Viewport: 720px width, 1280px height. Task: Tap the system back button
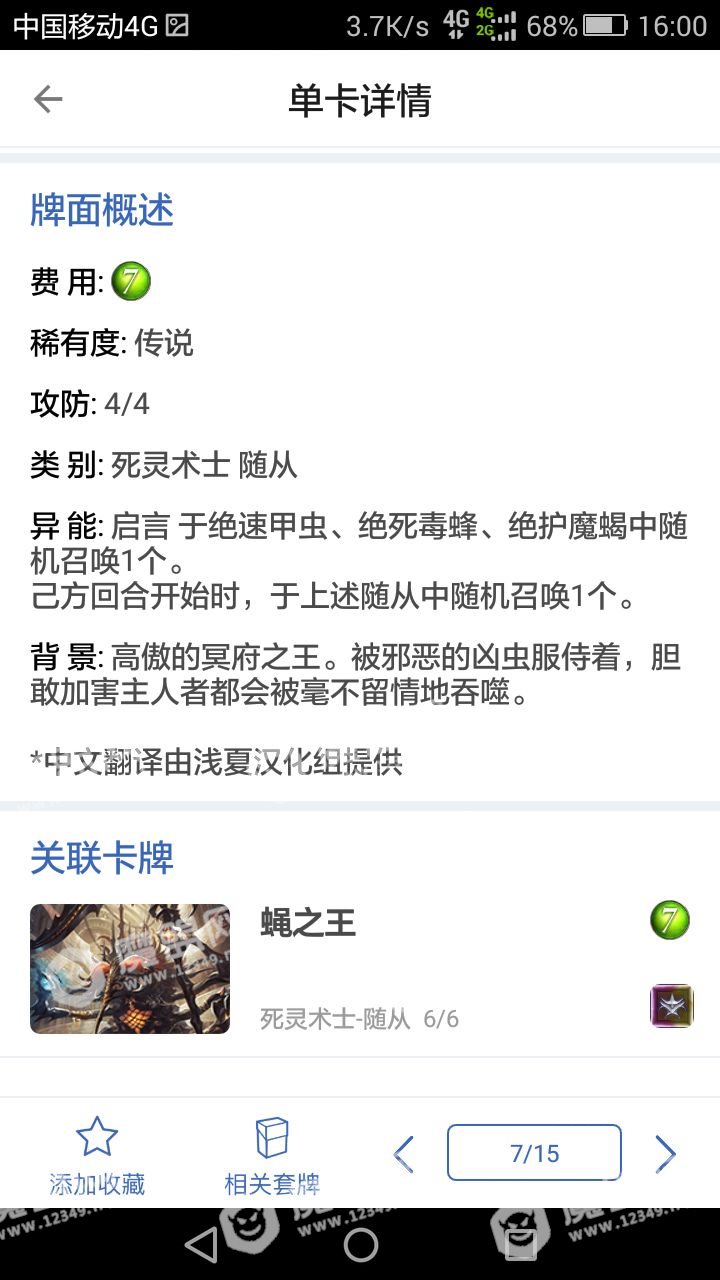[x=202, y=1244]
